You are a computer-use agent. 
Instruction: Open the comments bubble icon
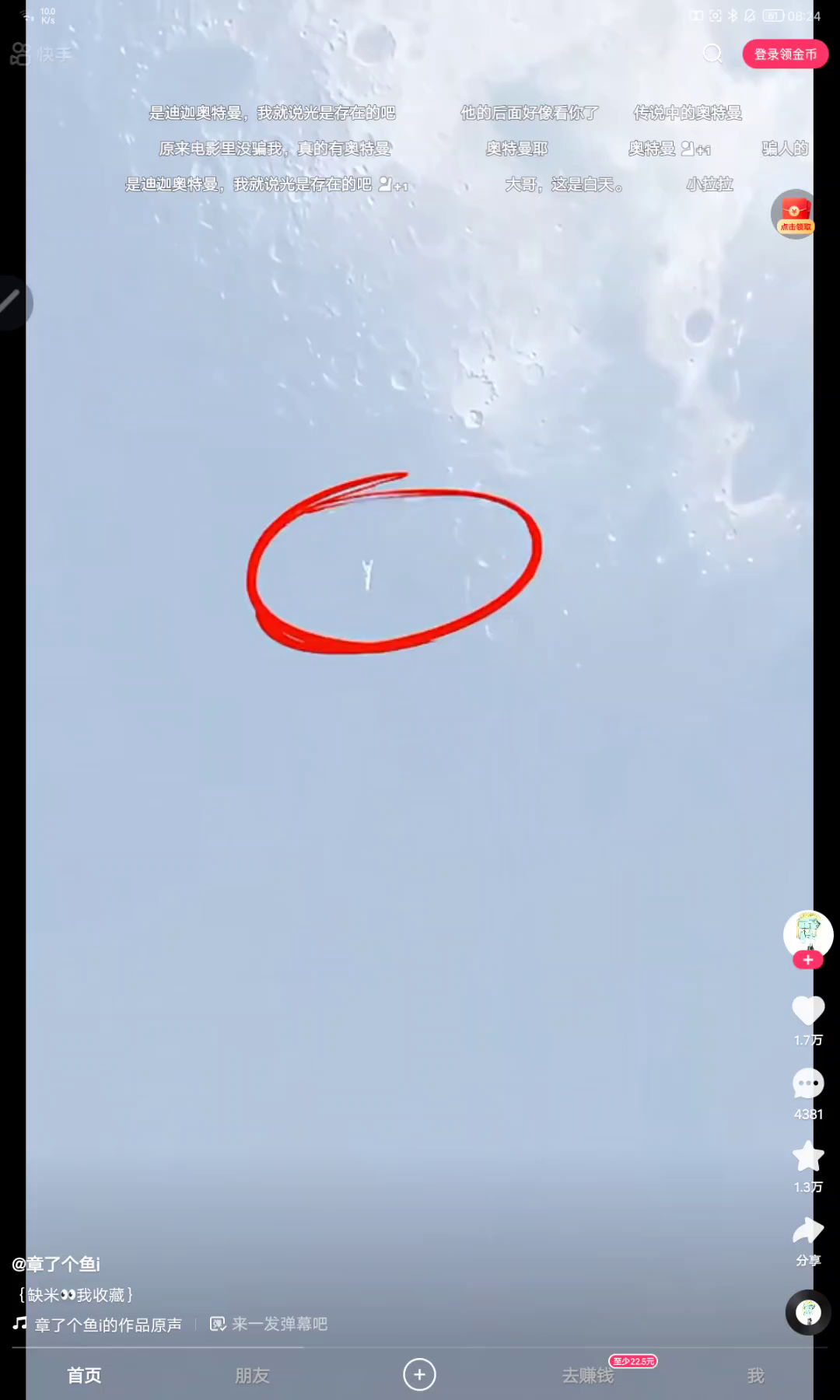808,1083
